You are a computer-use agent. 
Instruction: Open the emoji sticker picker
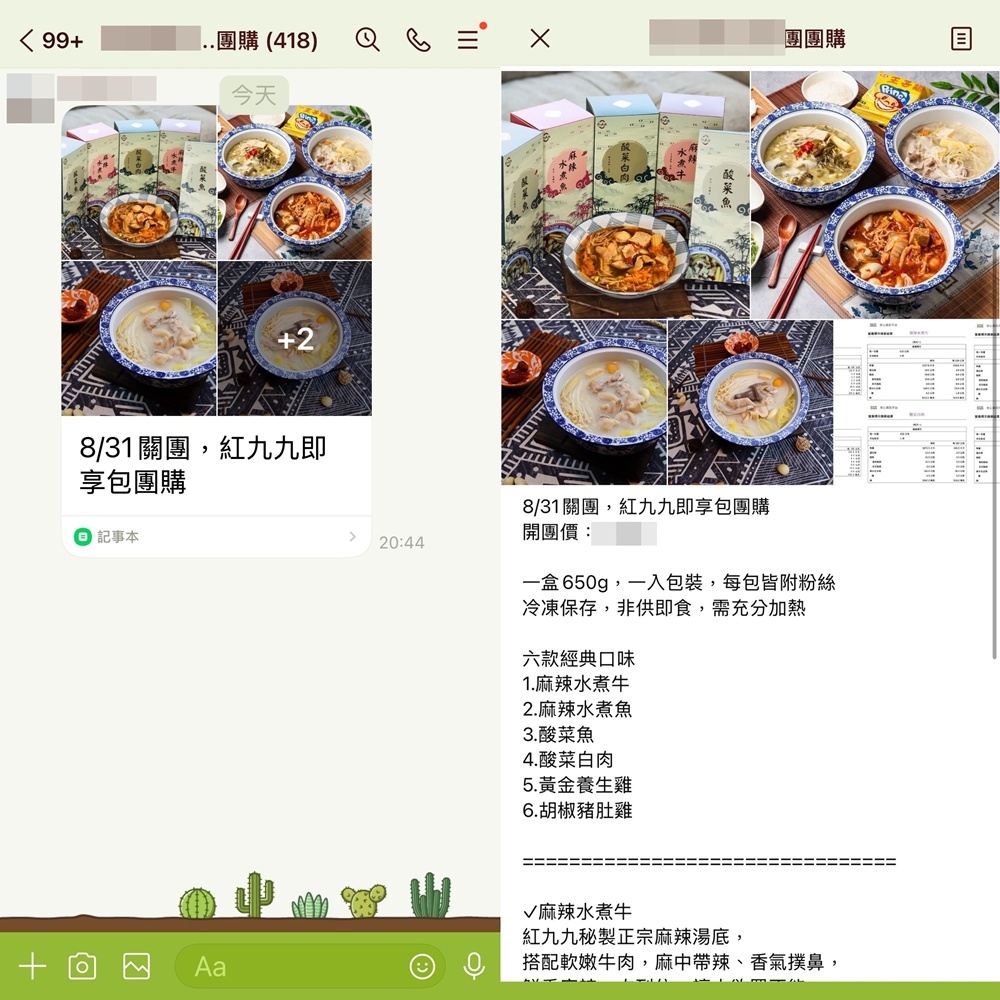422,966
